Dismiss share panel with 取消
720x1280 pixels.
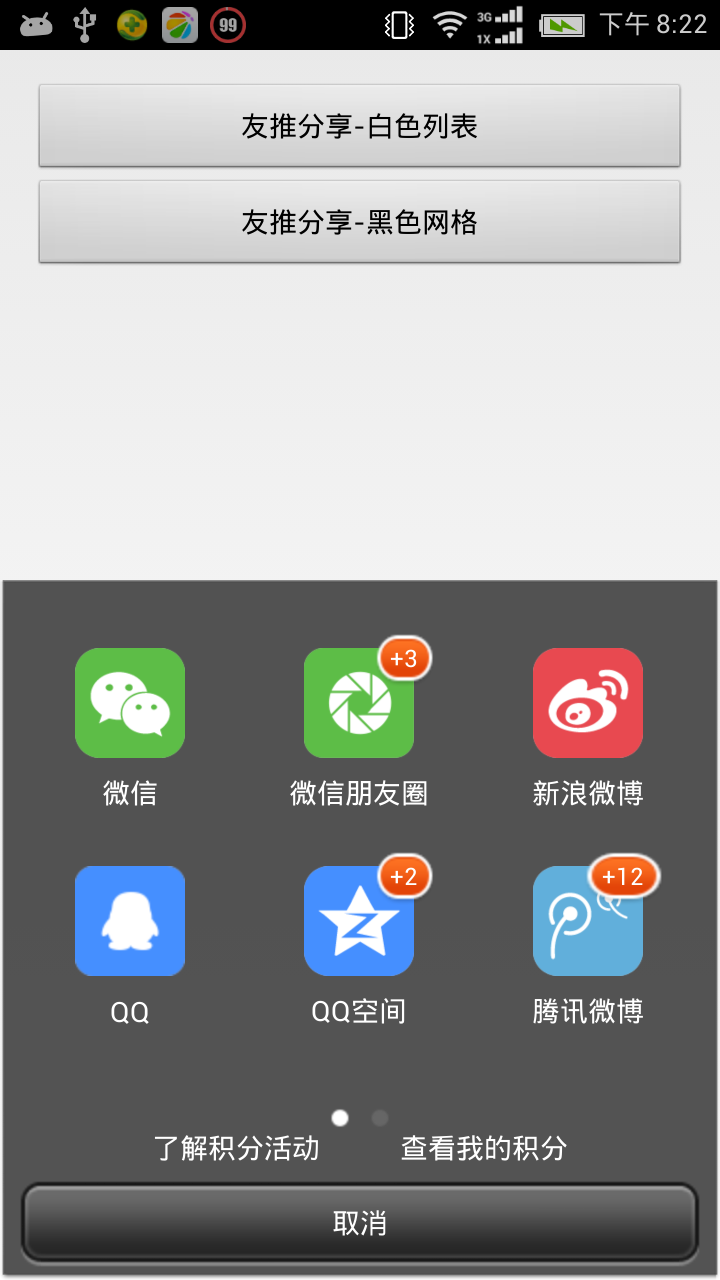point(360,1223)
